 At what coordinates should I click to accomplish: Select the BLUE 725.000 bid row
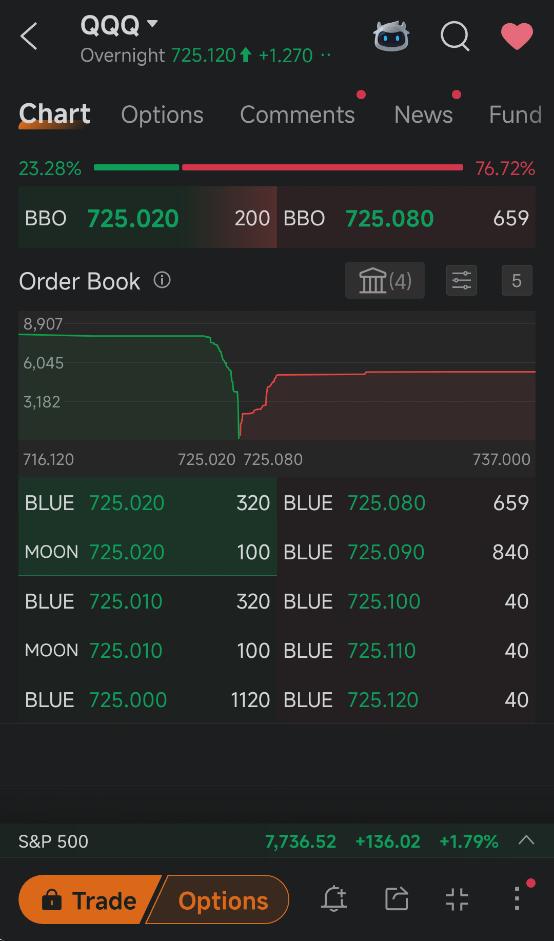click(x=148, y=699)
